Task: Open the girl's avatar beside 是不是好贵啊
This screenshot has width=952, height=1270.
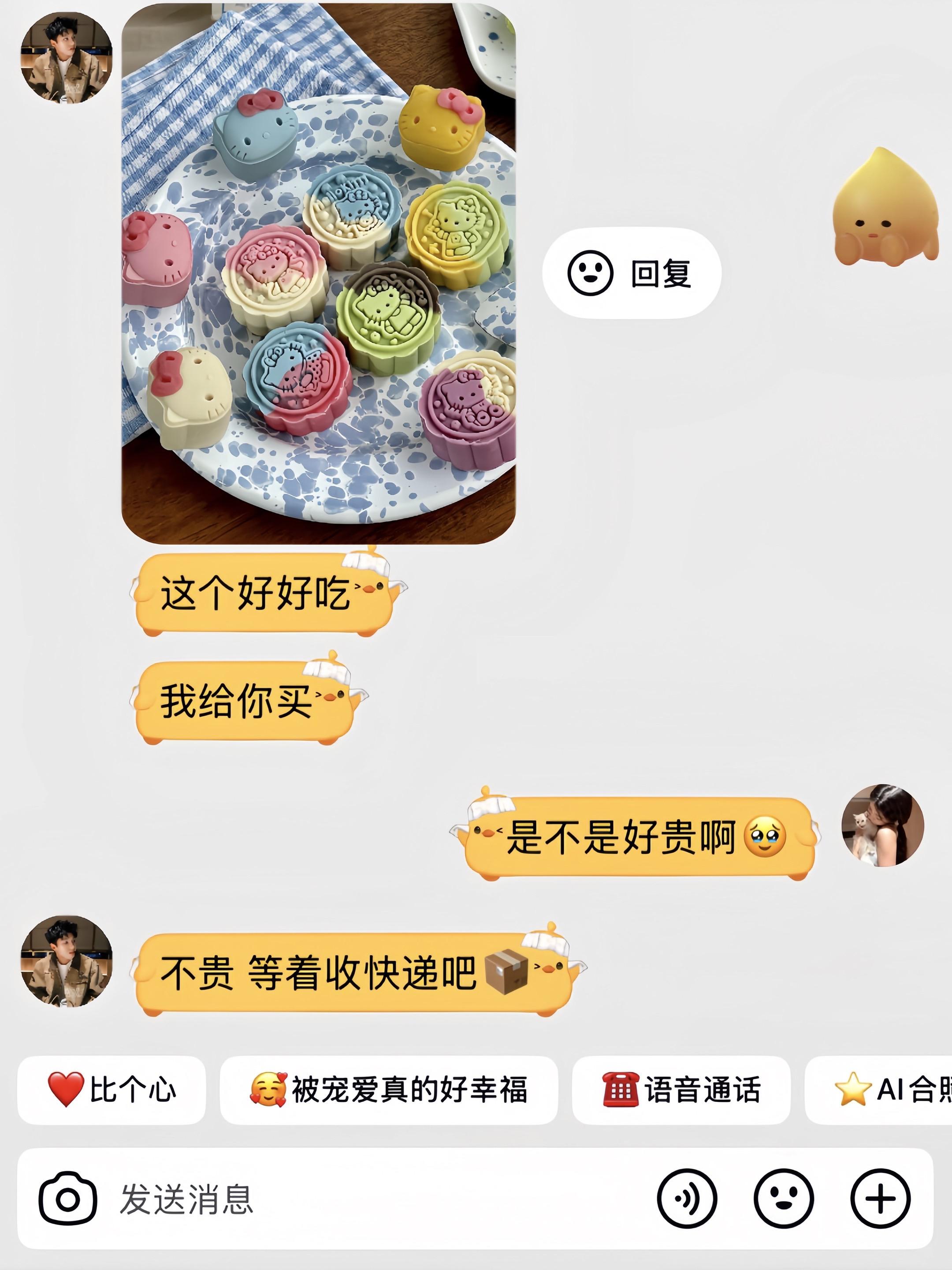Action: pos(882,825)
